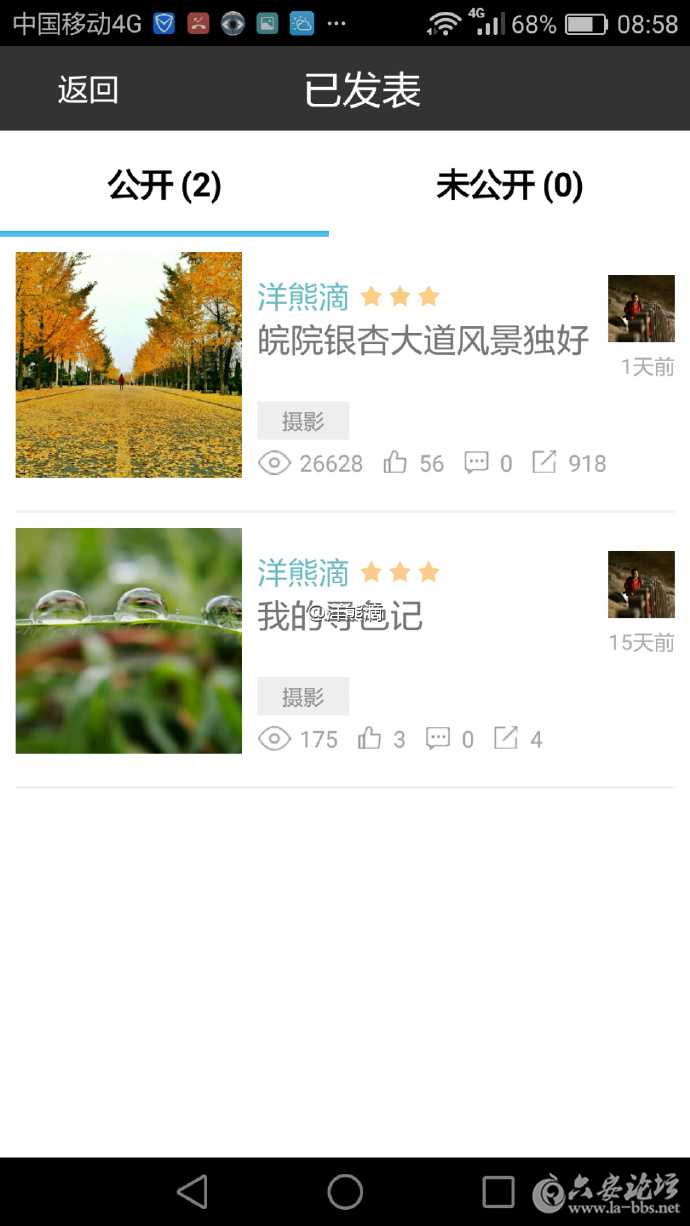Tap the 摄影 tag on 皖院银杏大道风景独好
Viewport: 690px width, 1226px height.
pos(303,421)
